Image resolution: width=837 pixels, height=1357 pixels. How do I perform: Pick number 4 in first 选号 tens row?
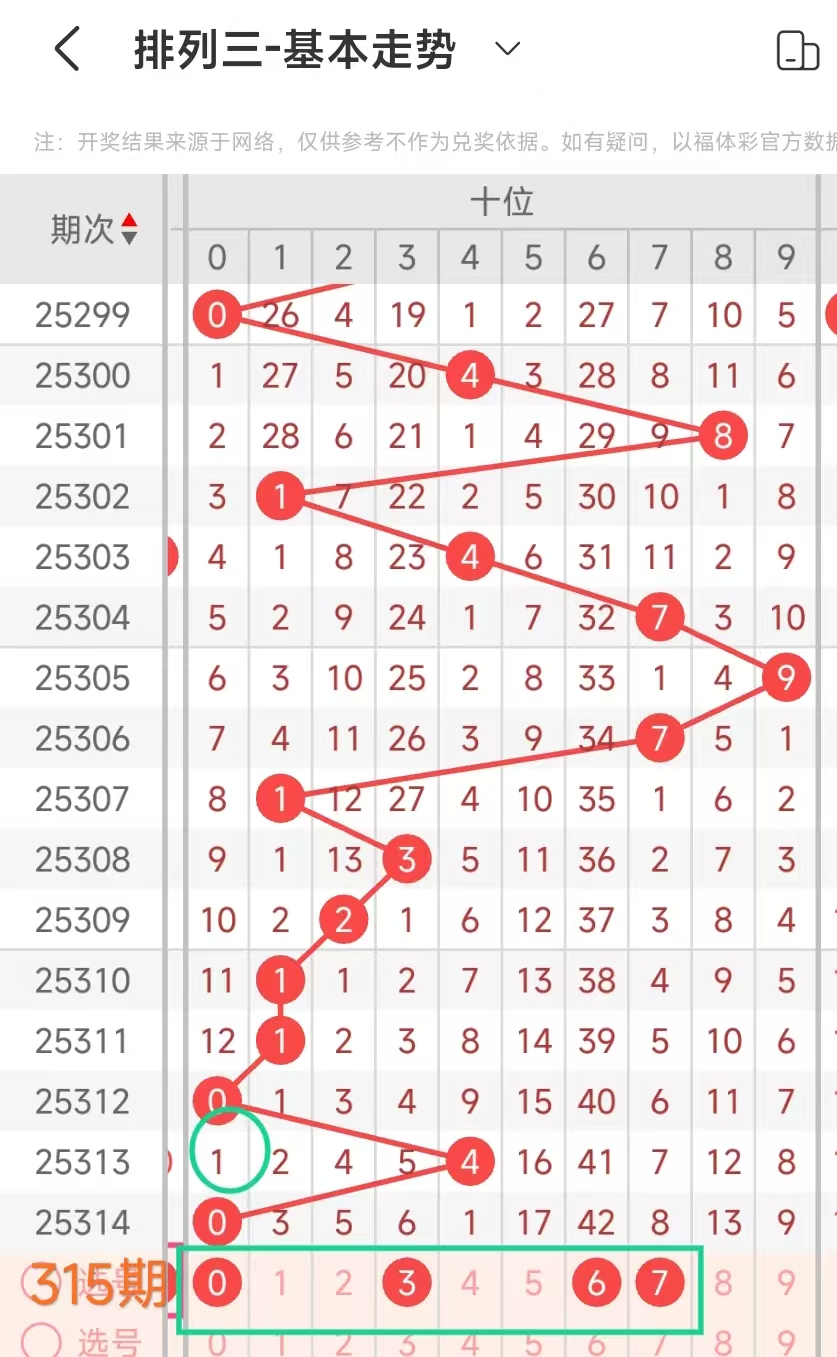(x=470, y=1282)
